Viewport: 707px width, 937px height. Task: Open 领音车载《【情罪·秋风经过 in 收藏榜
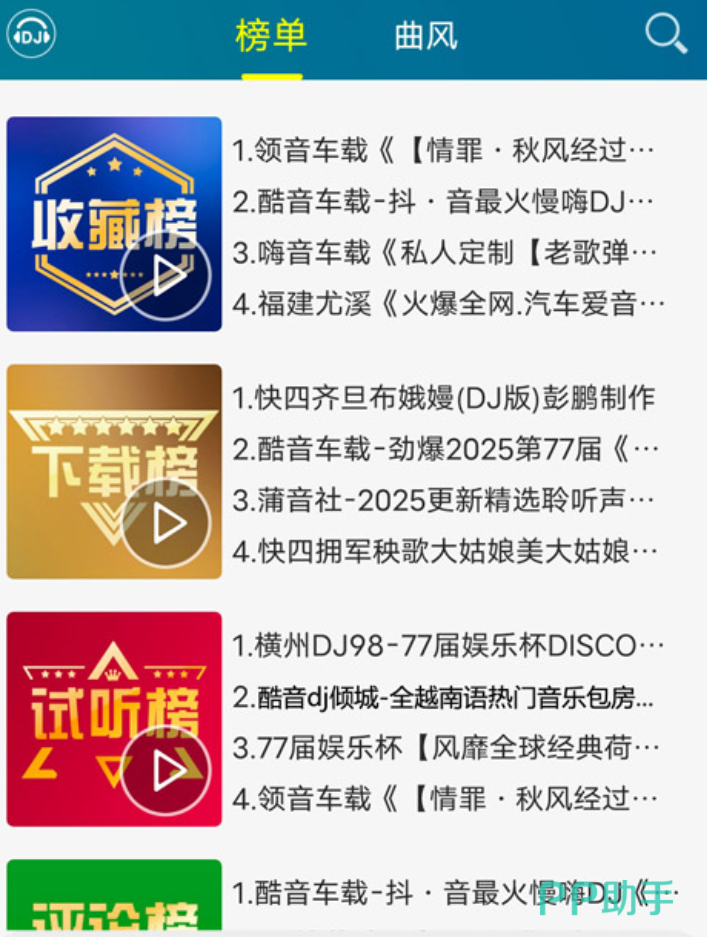point(443,152)
